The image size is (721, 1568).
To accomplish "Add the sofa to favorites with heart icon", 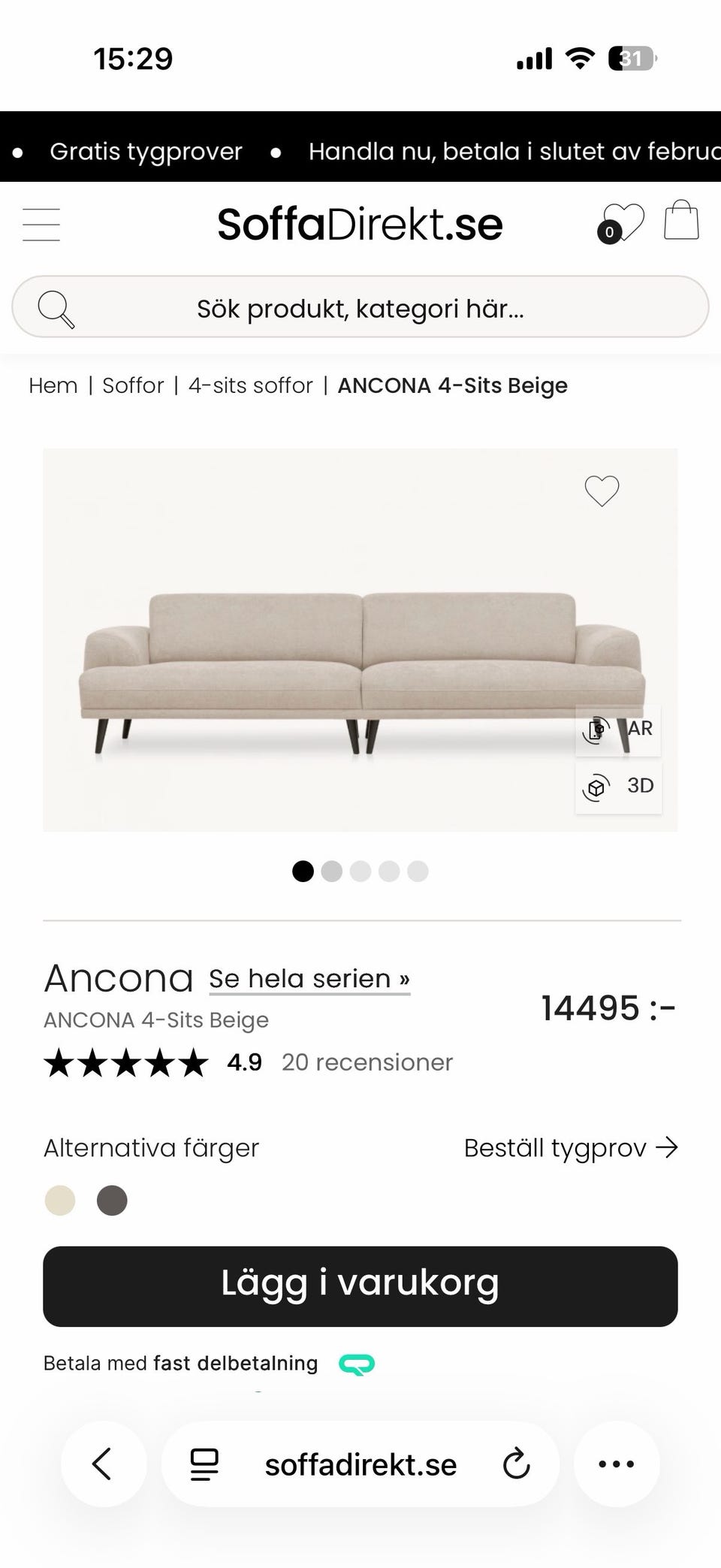I will click(601, 490).
